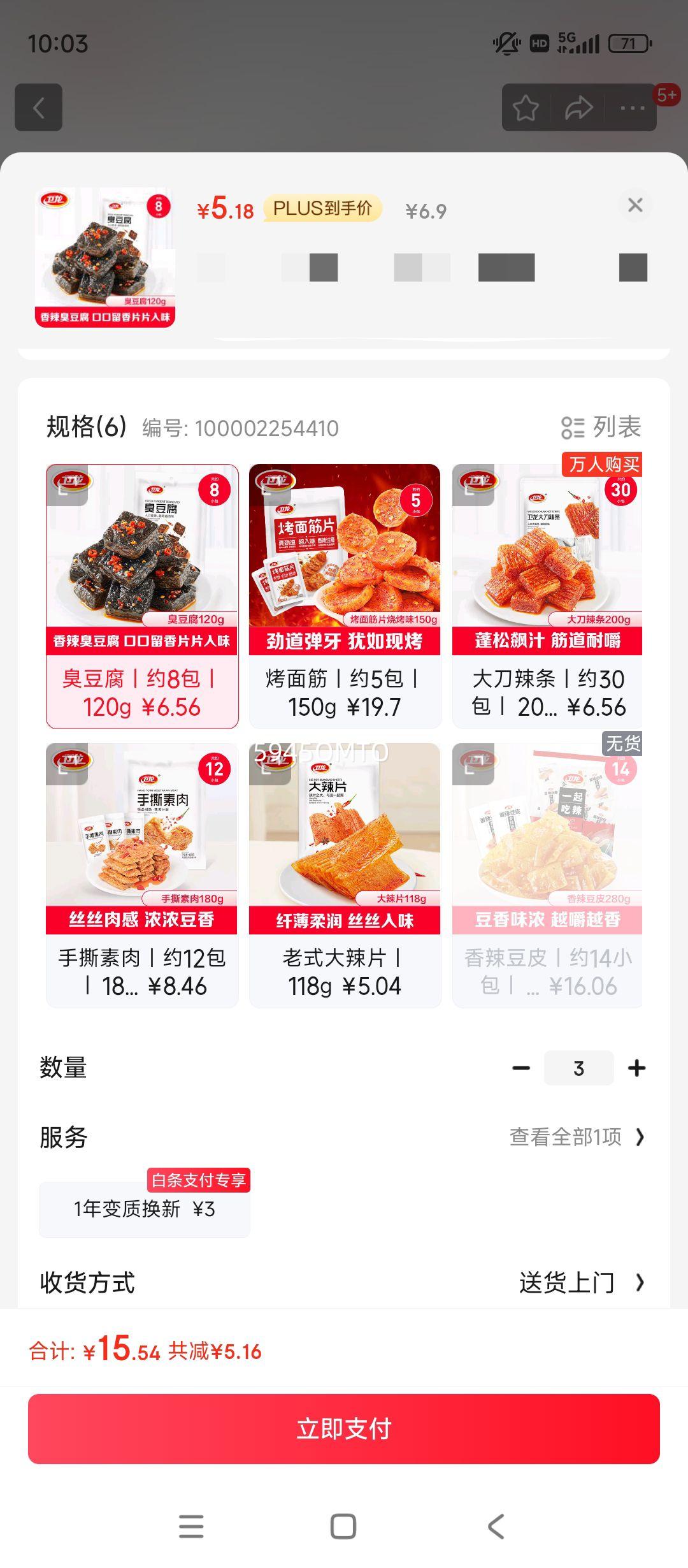The width and height of the screenshot is (688, 1568).
Task: Pick the 手撕素肉 180g option
Action: pos(142,875)
